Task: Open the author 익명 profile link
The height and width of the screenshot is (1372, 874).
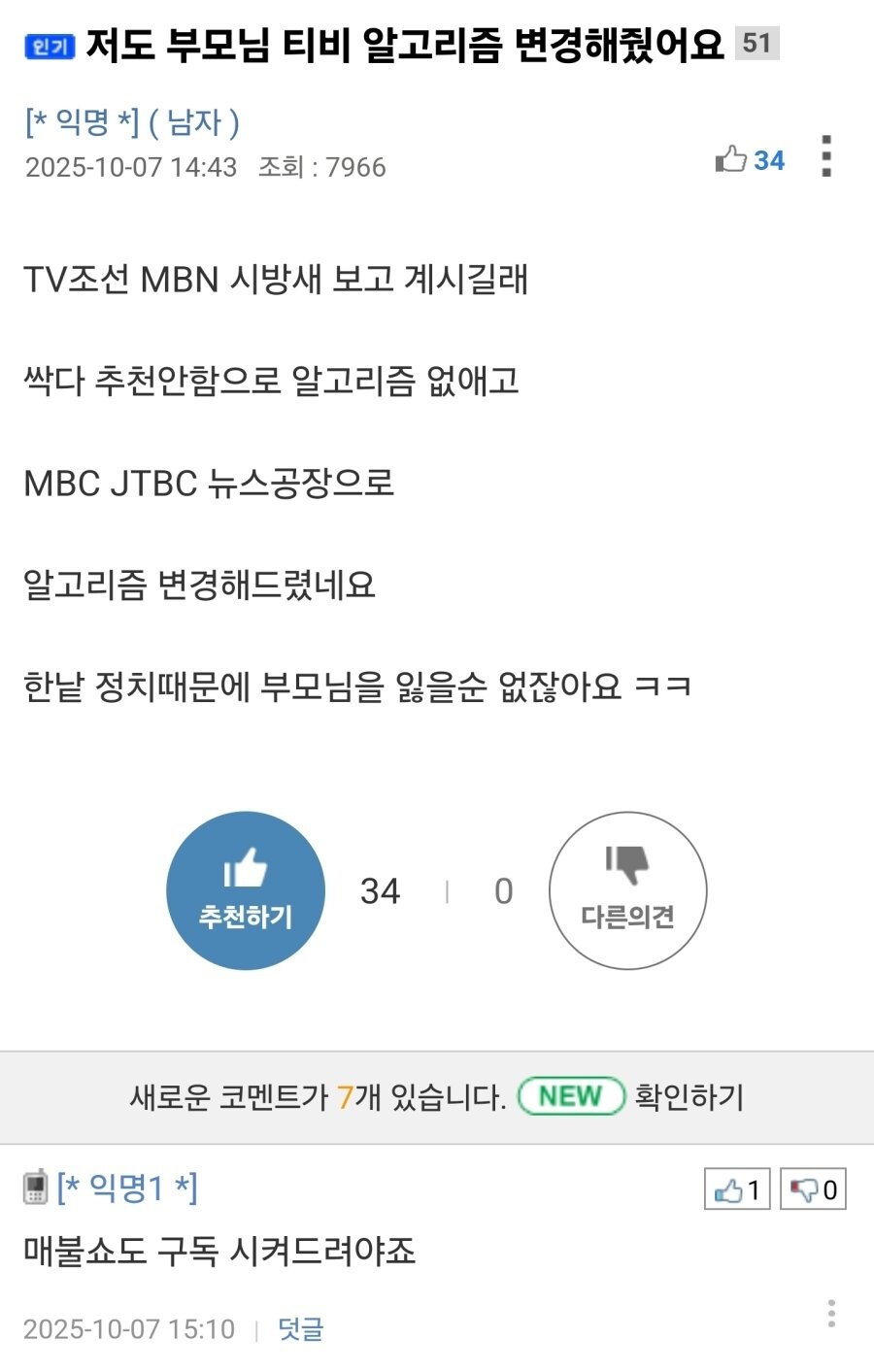Action: 84,122
